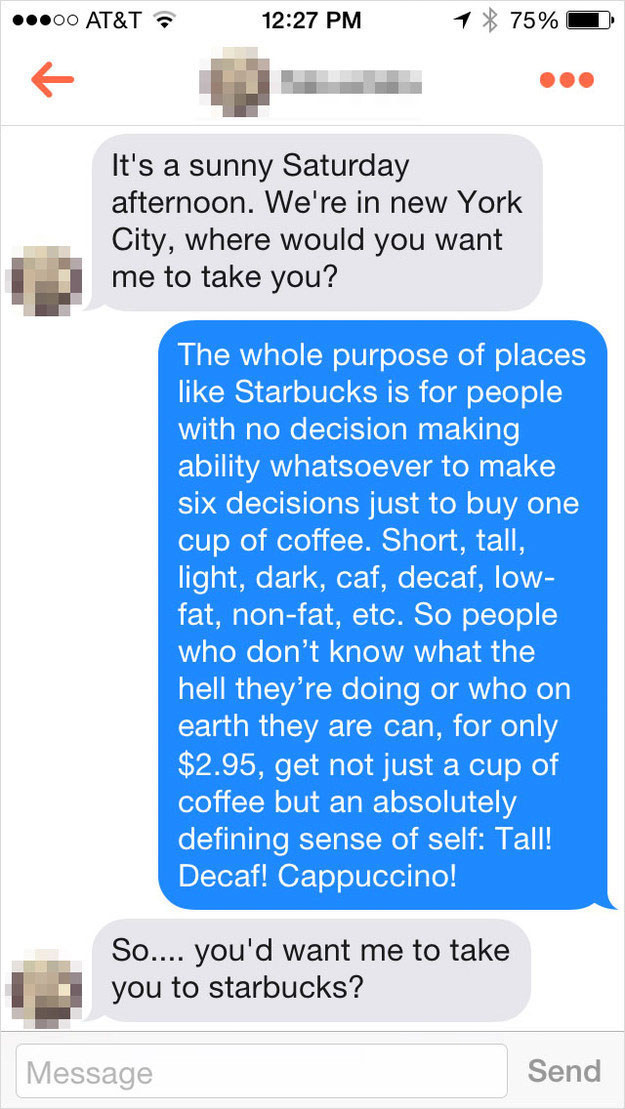Tap the Send button
This screenshot has height=1109, width=625.
[x=564, y=1072]
